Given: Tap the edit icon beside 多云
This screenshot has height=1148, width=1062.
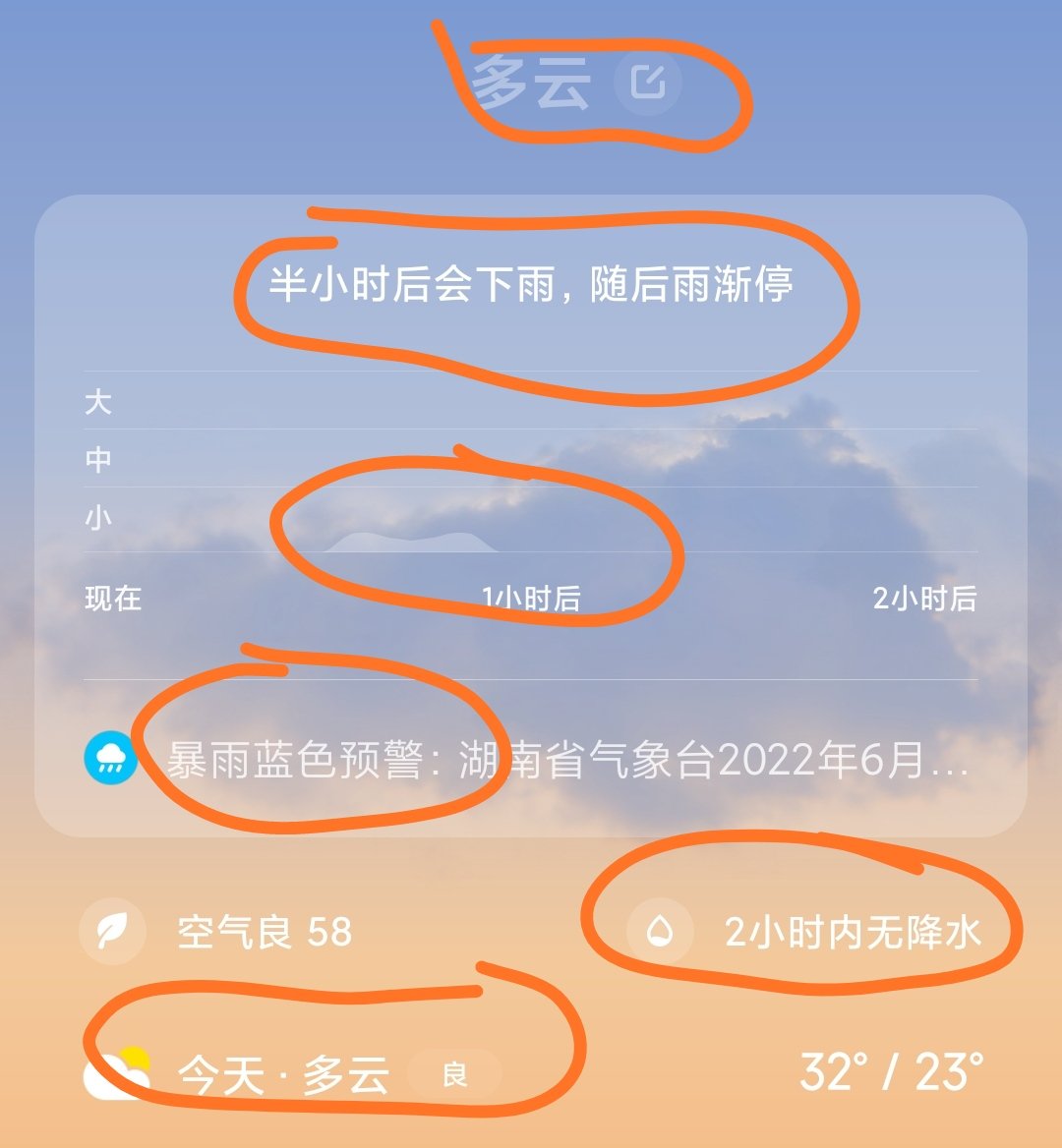Looking at the screenshot, I should (x=648, y=83).
